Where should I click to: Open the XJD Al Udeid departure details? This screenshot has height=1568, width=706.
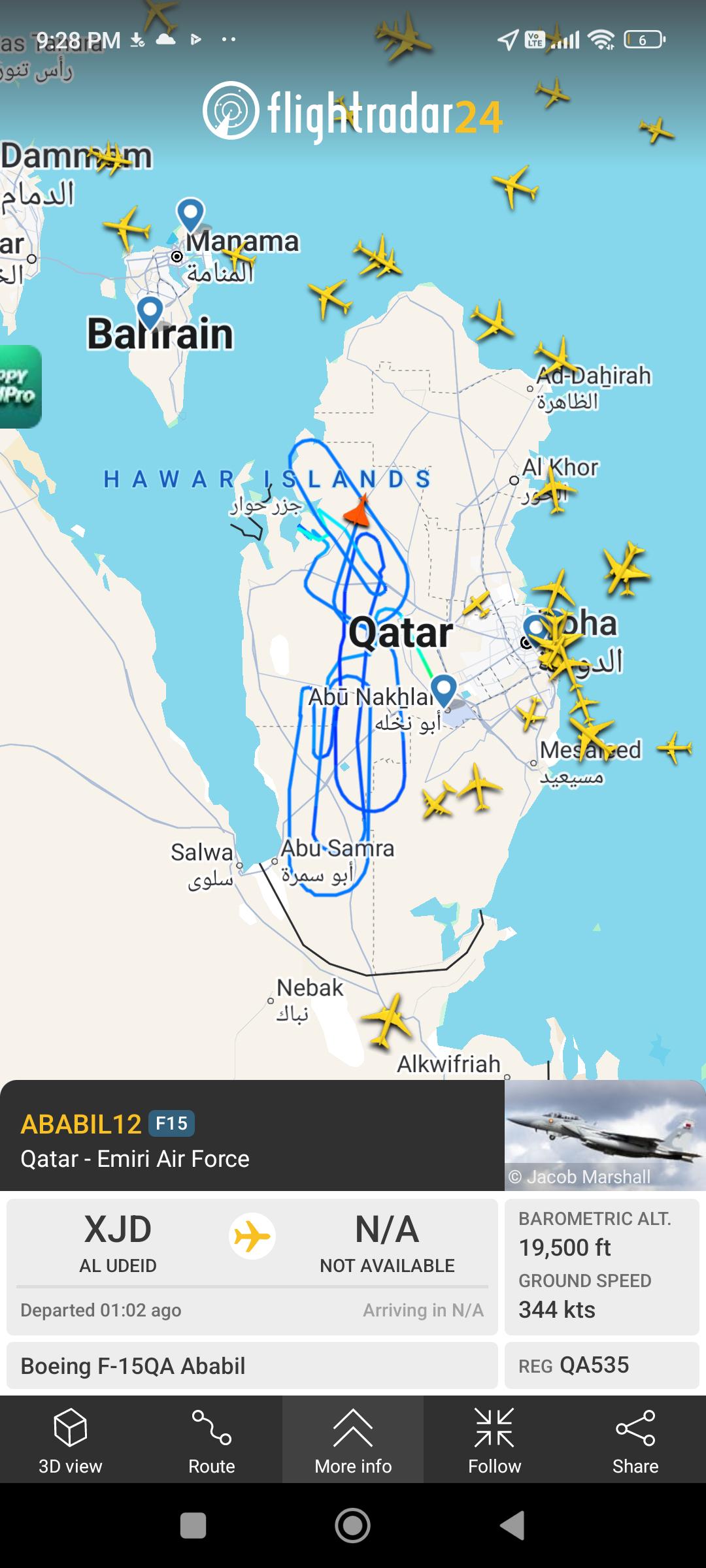tap(118, 1242)
